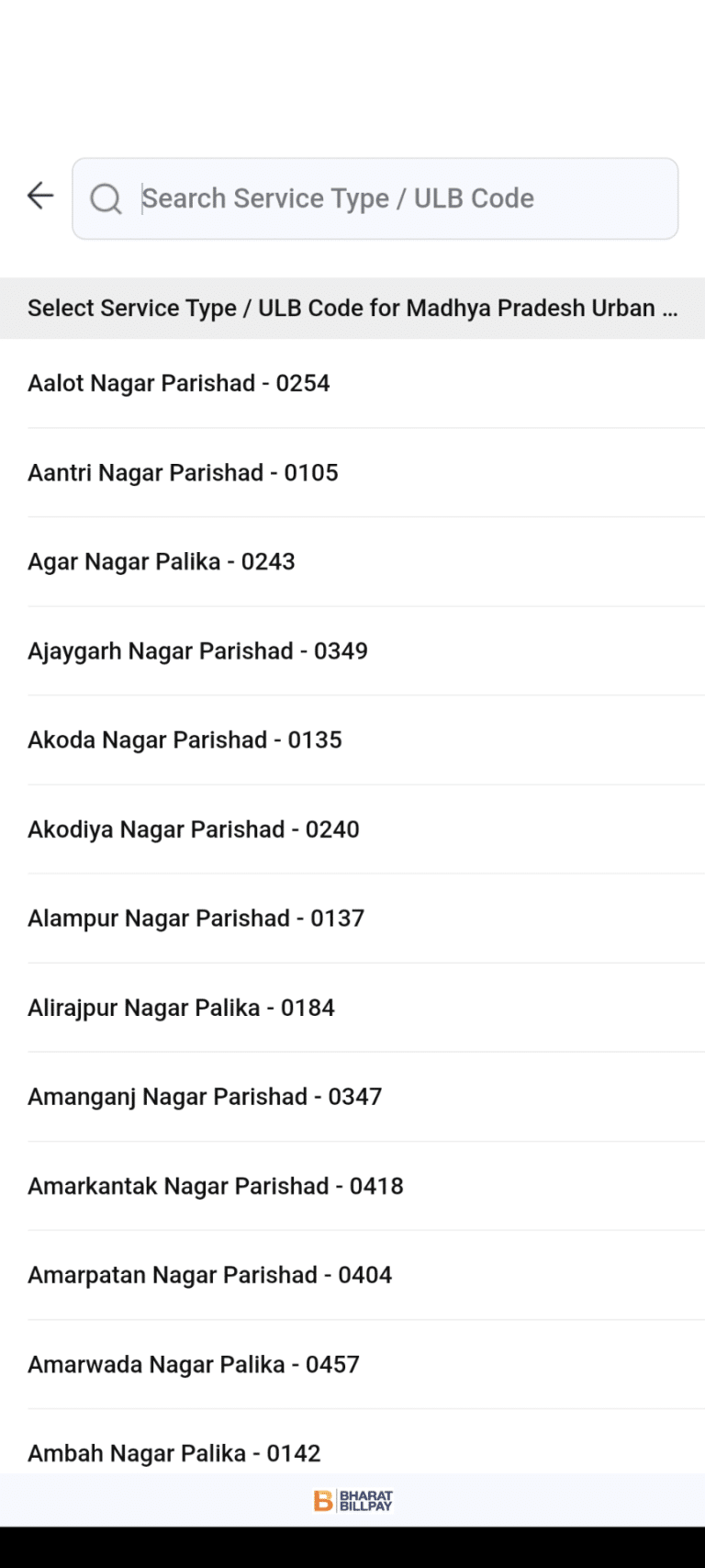Go back using the arrow icon
Image resolution: width=705 pixels, height=1568 pixels.
coord(40,196)
